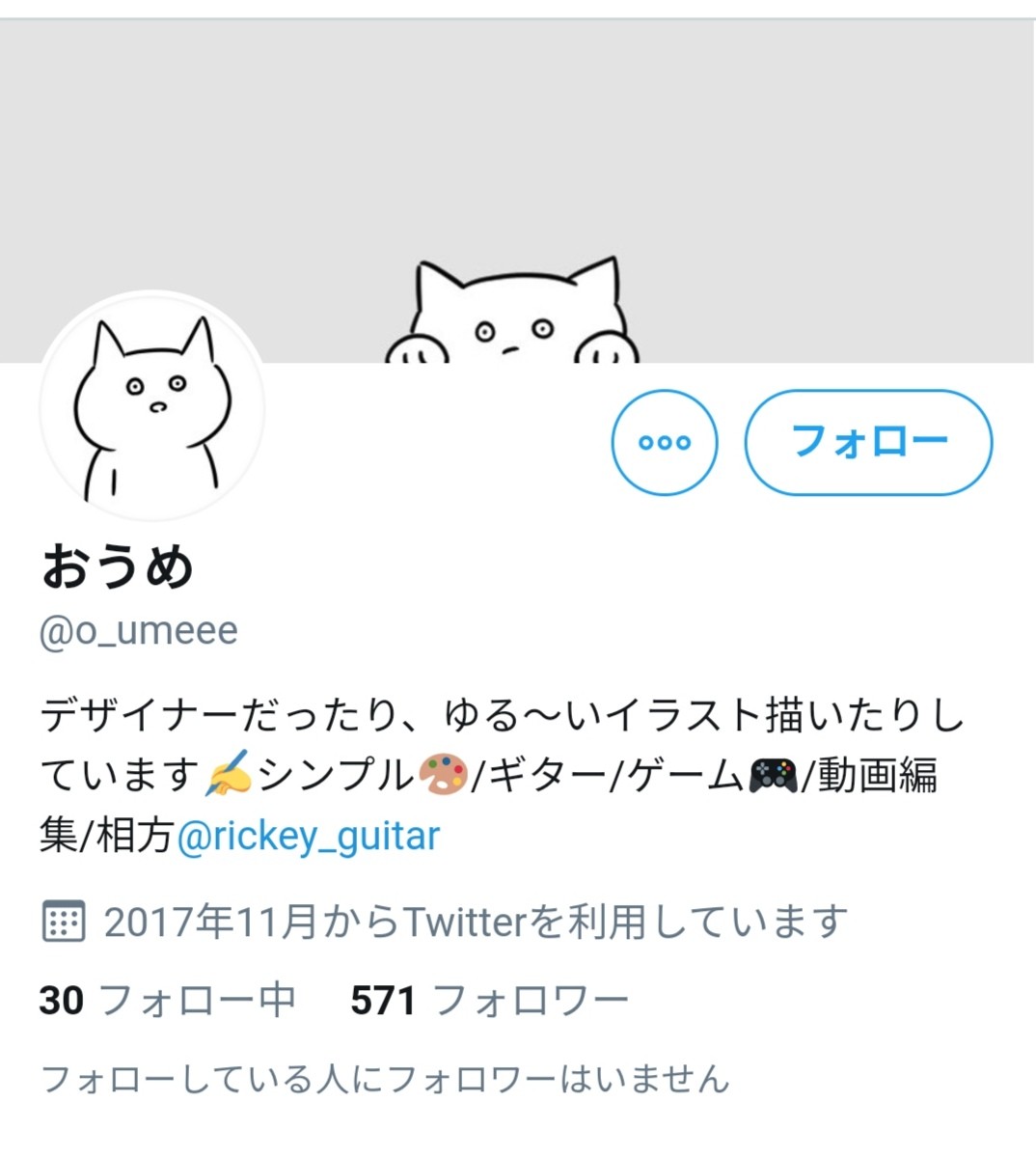This screenshot has height=1157, width=1036.
Task: Open the three-dot more options menu
Action: pyautogui.click(x=665, y=443)
